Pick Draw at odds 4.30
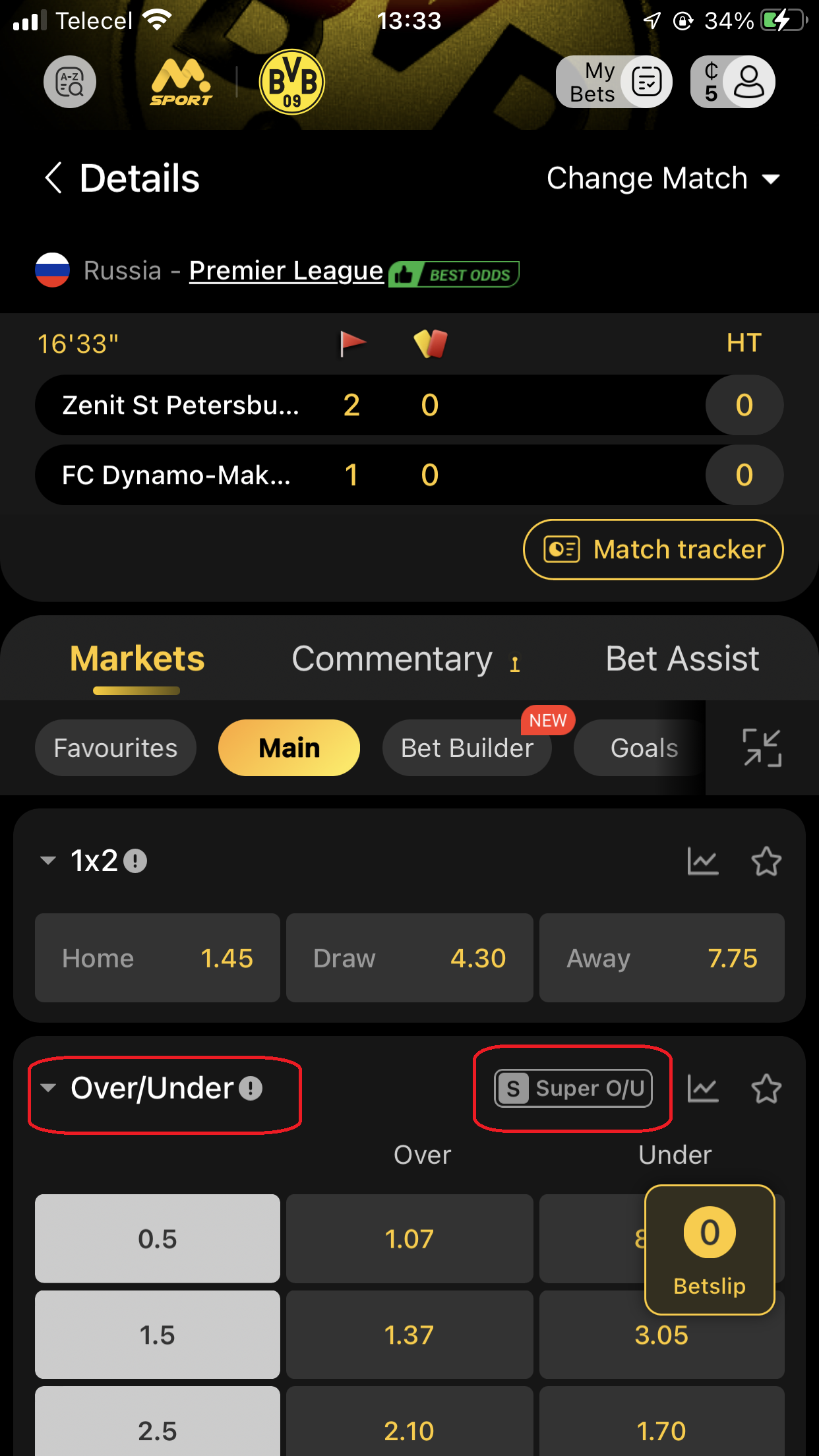 (409, 958)
